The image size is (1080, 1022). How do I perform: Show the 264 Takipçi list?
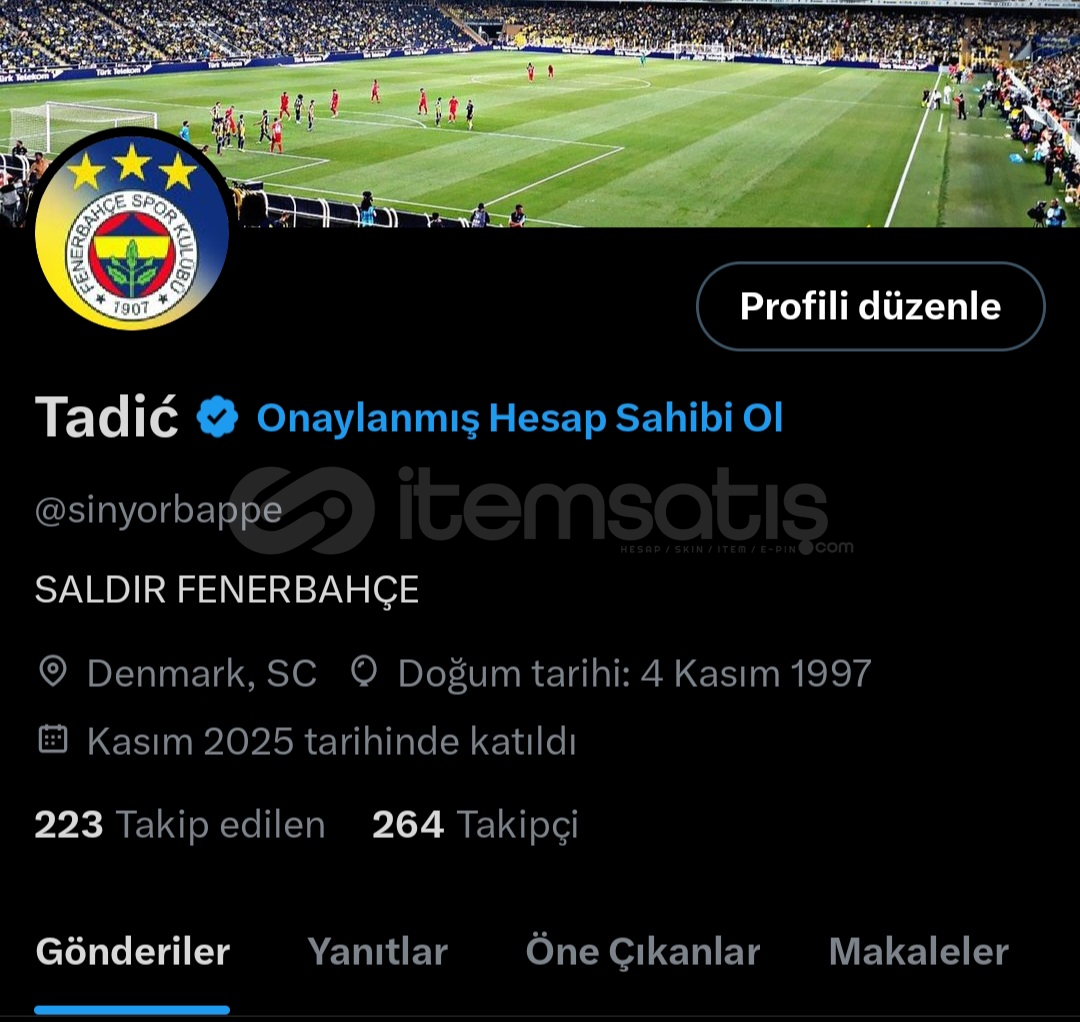click(x=475, y=825)
